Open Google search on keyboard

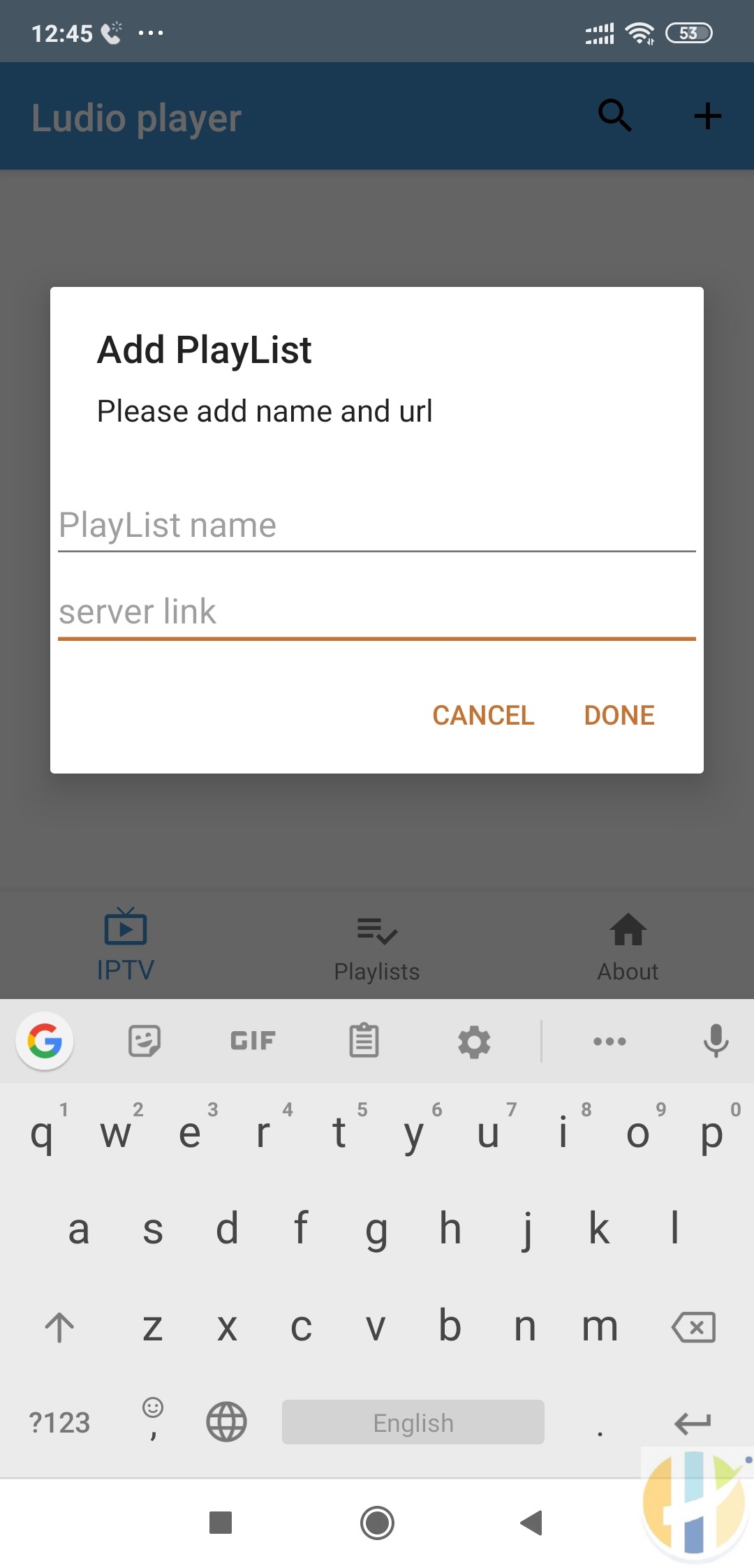pos(45,1042)
